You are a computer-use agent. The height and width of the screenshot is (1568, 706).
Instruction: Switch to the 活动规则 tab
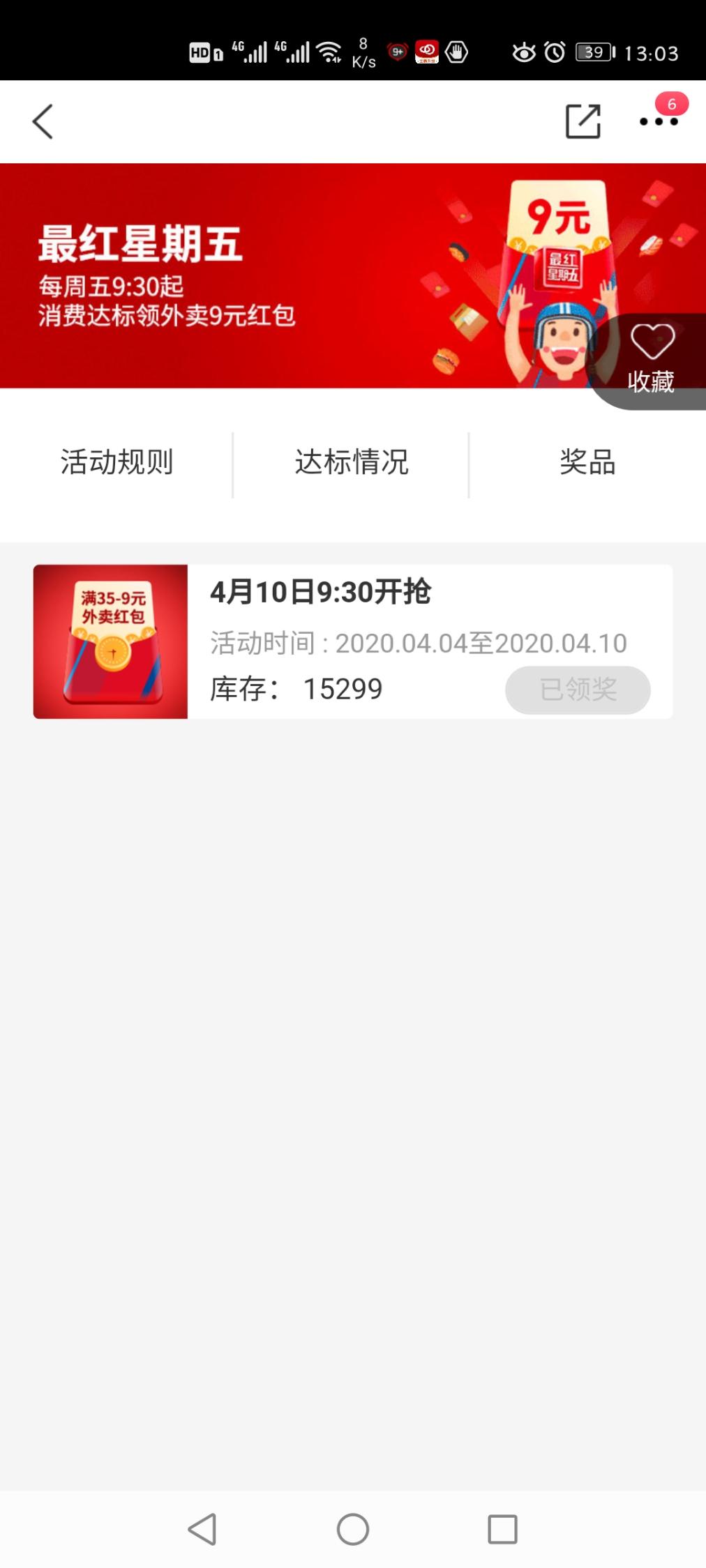pos(117,462)
